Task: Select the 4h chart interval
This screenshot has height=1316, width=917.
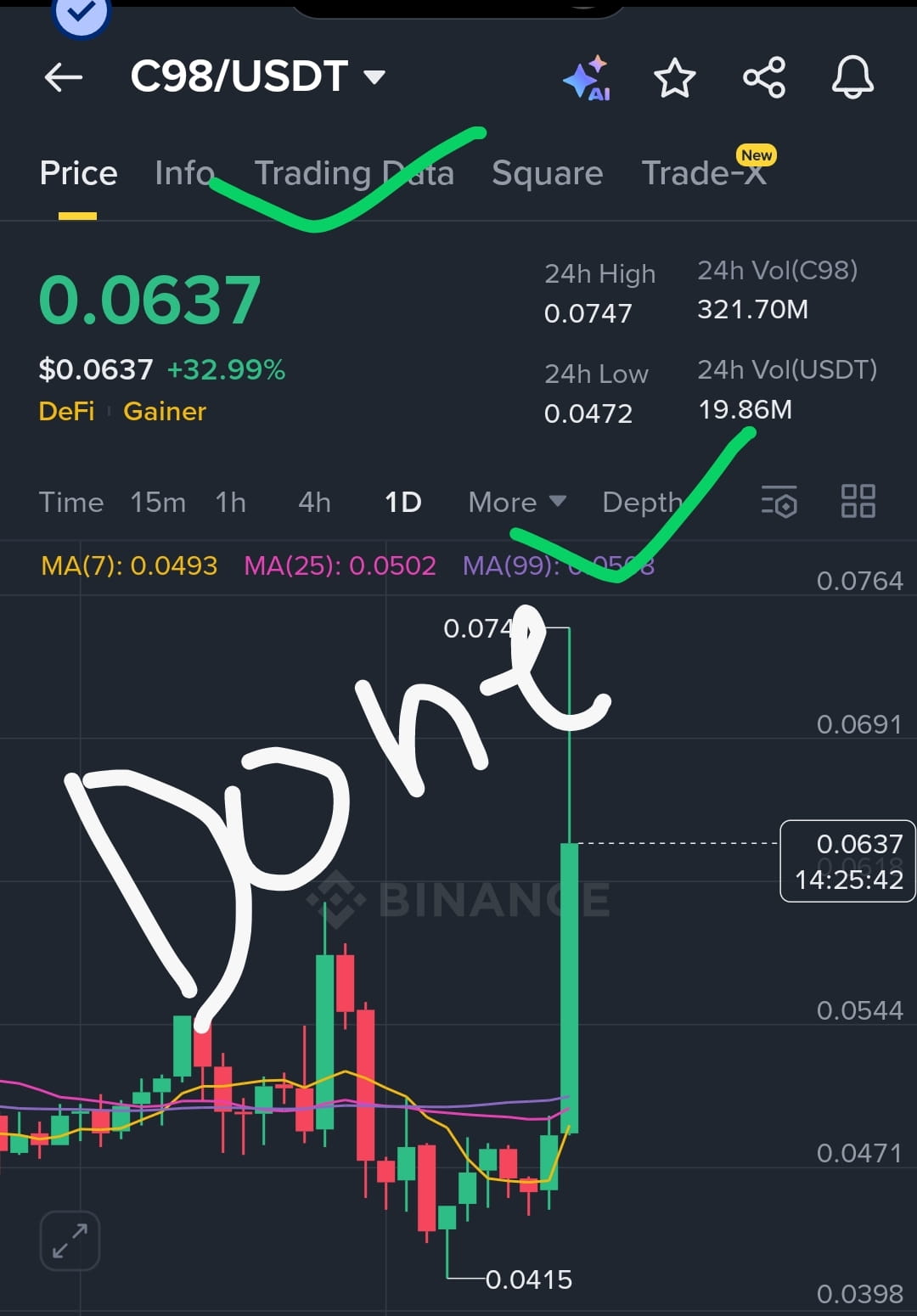Action: tap(314, 503)
